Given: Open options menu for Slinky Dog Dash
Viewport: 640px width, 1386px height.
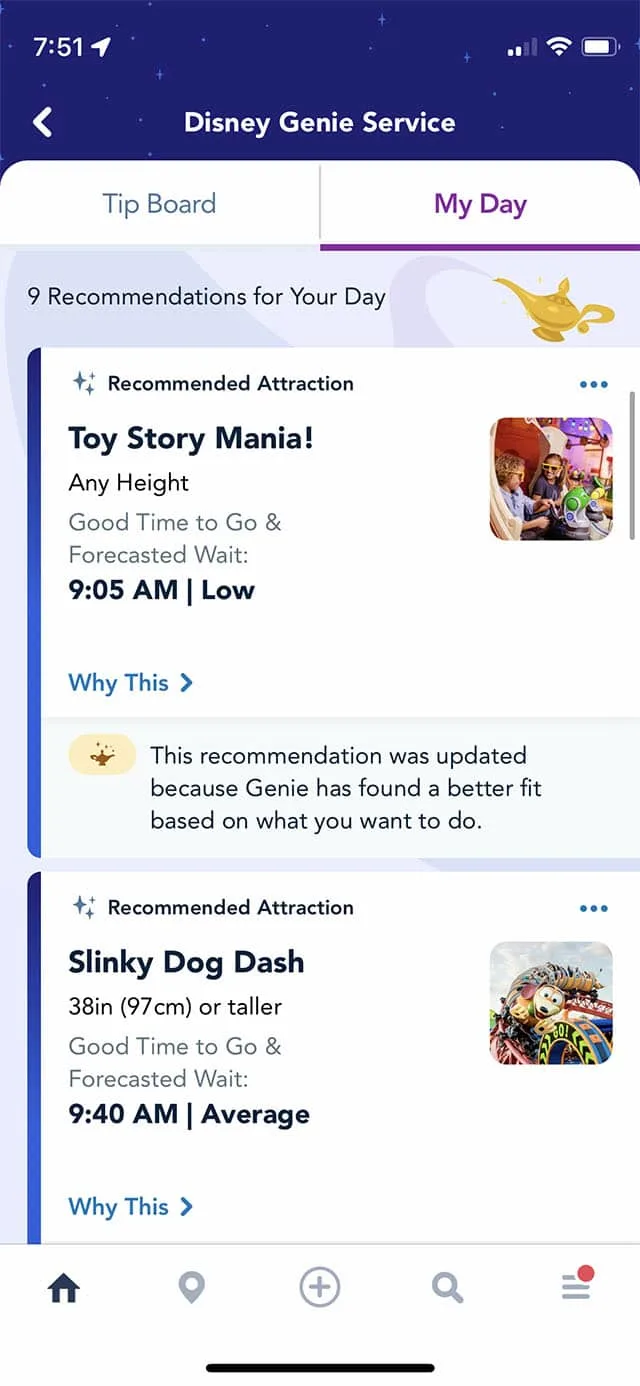Looking at the screenshot, I should [x=593, y=909].
